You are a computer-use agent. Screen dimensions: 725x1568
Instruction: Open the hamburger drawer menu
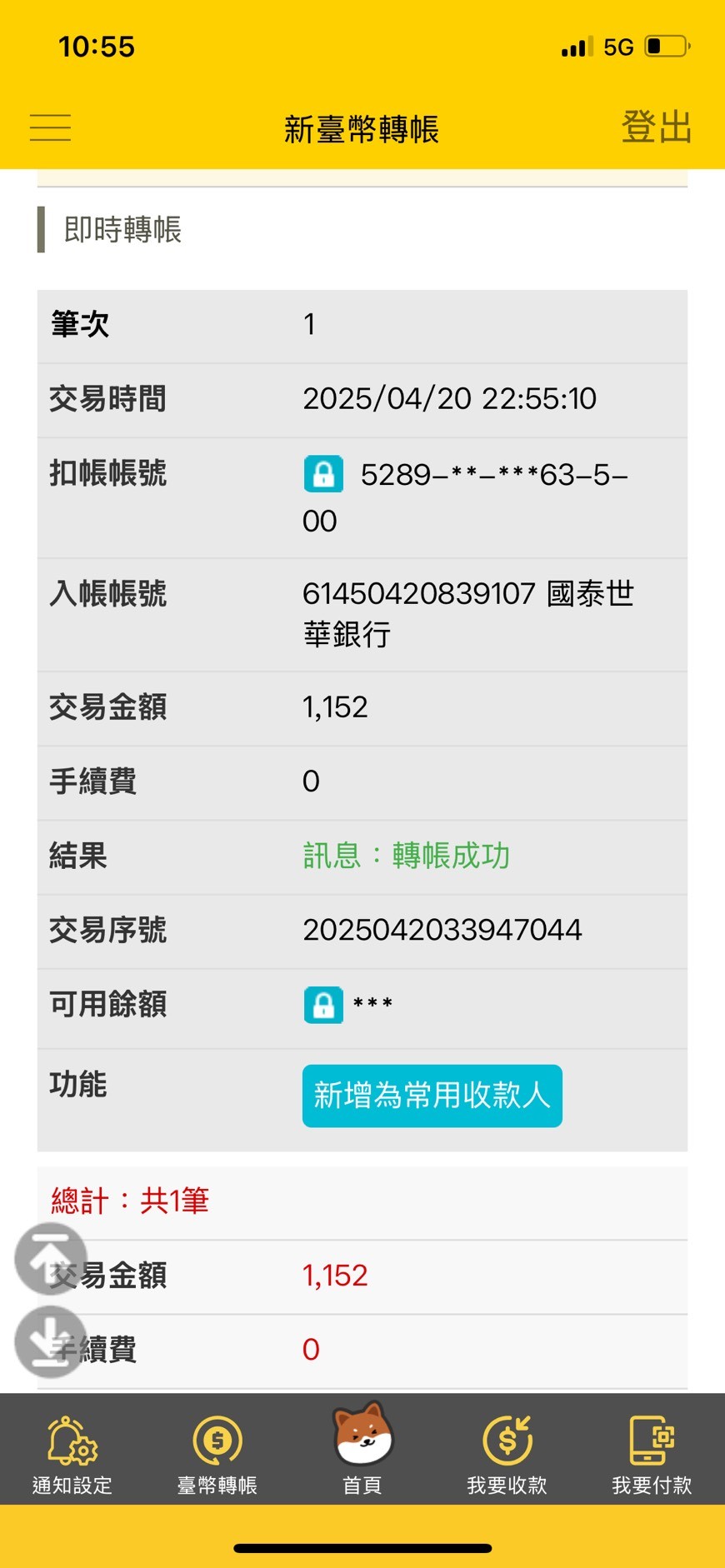[x=50, y=127]
